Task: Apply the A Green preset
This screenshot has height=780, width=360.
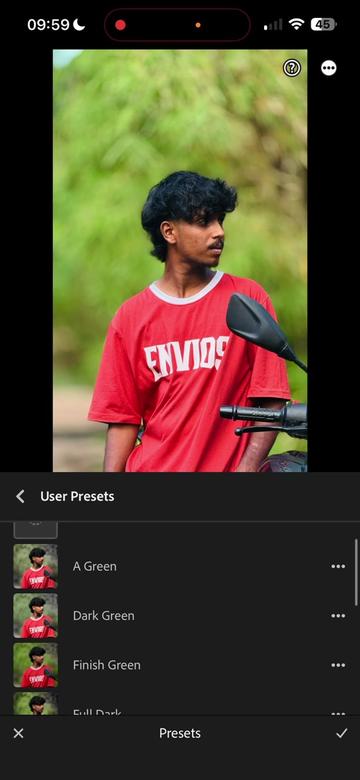Action: 180,566
